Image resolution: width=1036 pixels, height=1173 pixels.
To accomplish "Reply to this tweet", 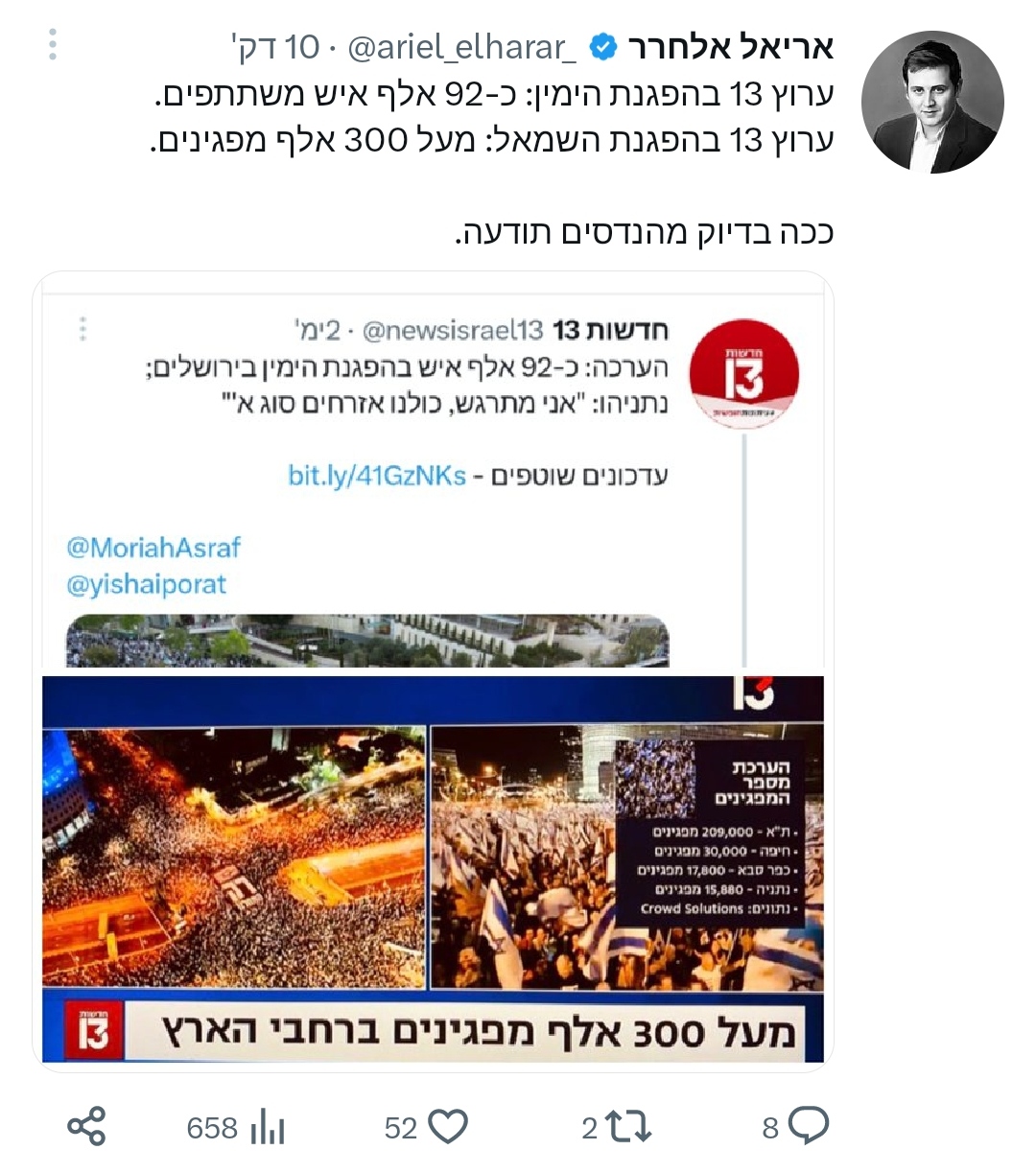I will pos(808,1126).
